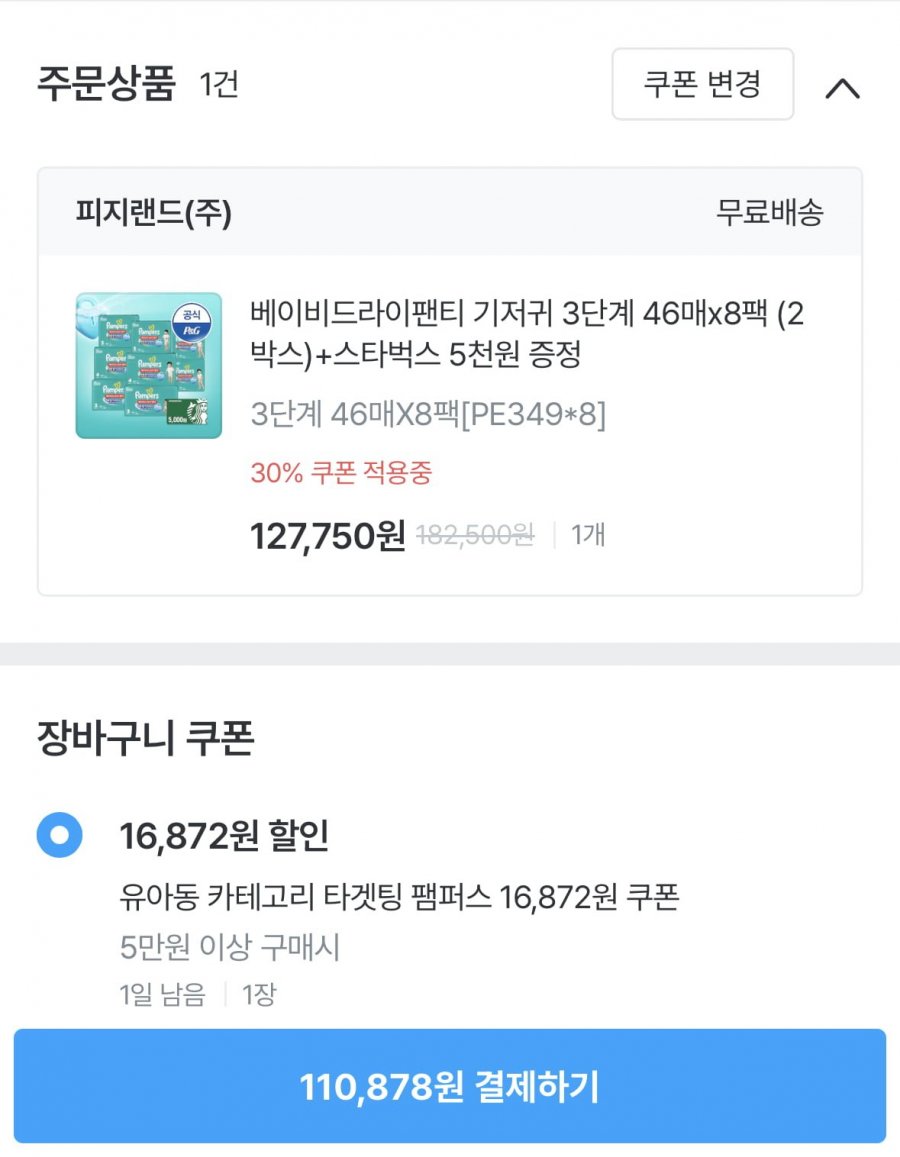Tap the 쿠폰 변경 button
This screenshot has width=900, height=1157.
coord(702,84)
